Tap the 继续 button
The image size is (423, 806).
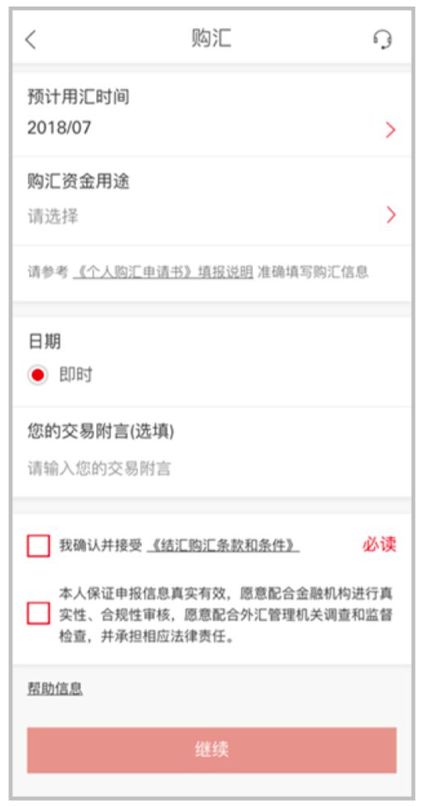tap(211, 750)
